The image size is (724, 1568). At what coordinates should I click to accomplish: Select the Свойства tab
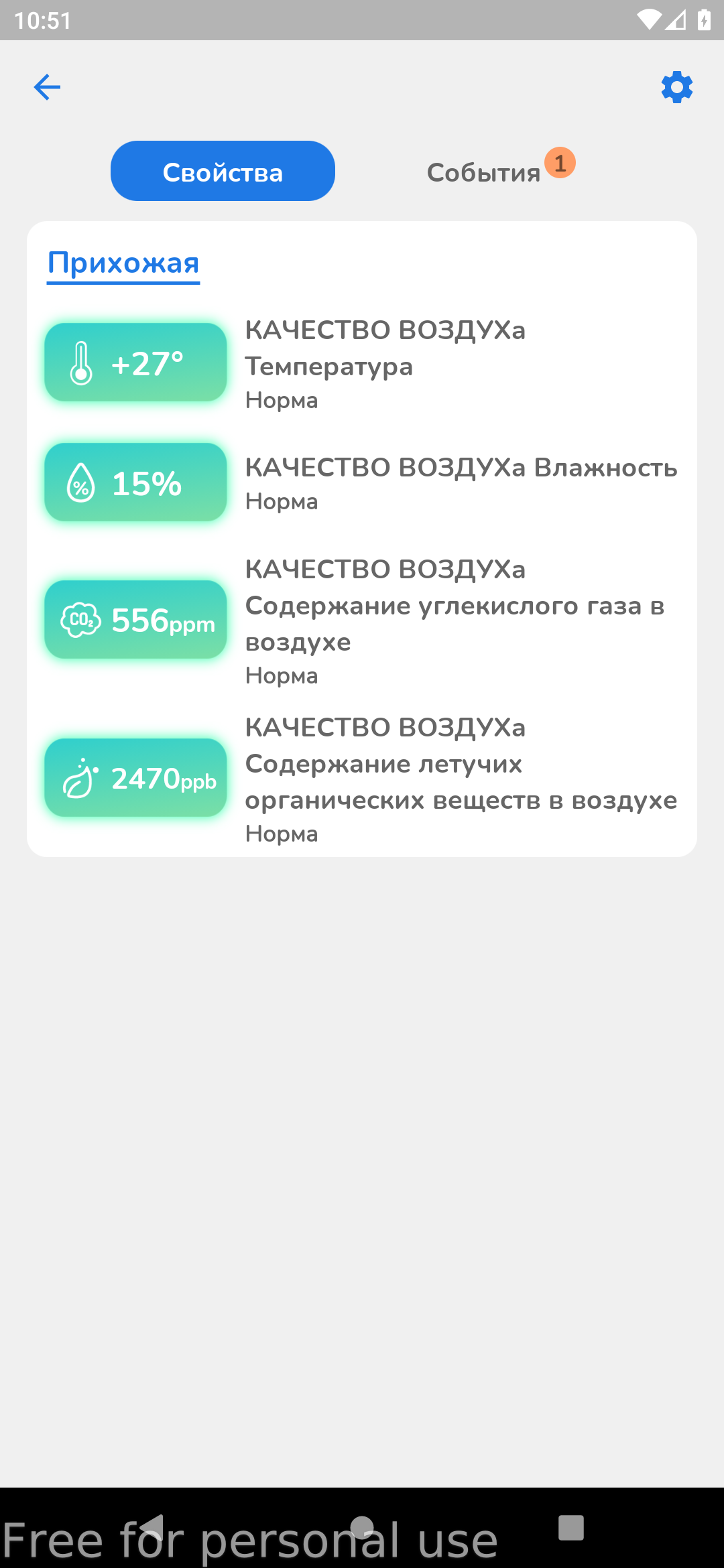tap(223, 172)
